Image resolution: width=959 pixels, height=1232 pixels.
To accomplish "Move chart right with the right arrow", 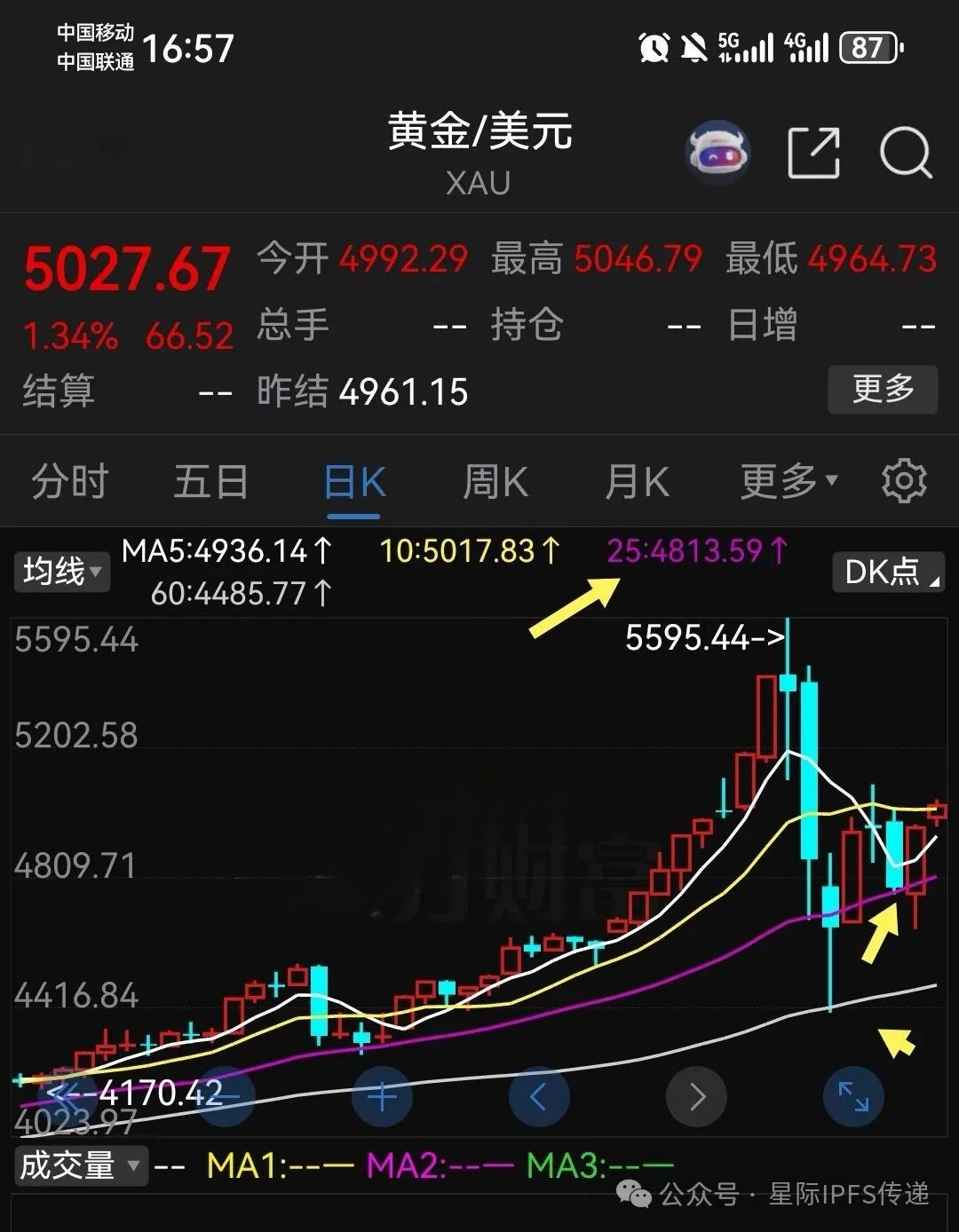I will pos(696,1097).
